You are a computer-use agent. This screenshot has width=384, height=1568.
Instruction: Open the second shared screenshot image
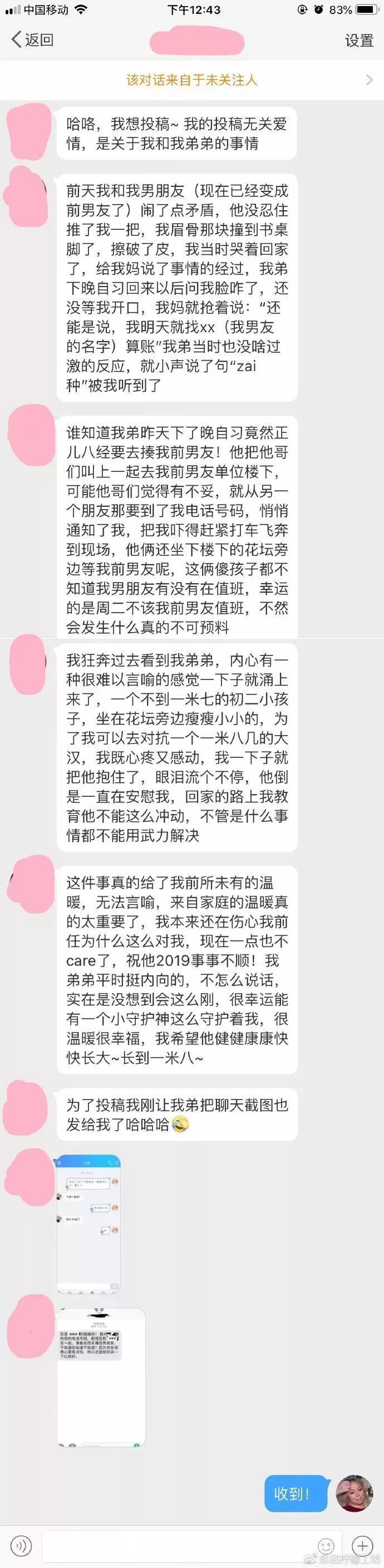click(x=102, y=1377)
